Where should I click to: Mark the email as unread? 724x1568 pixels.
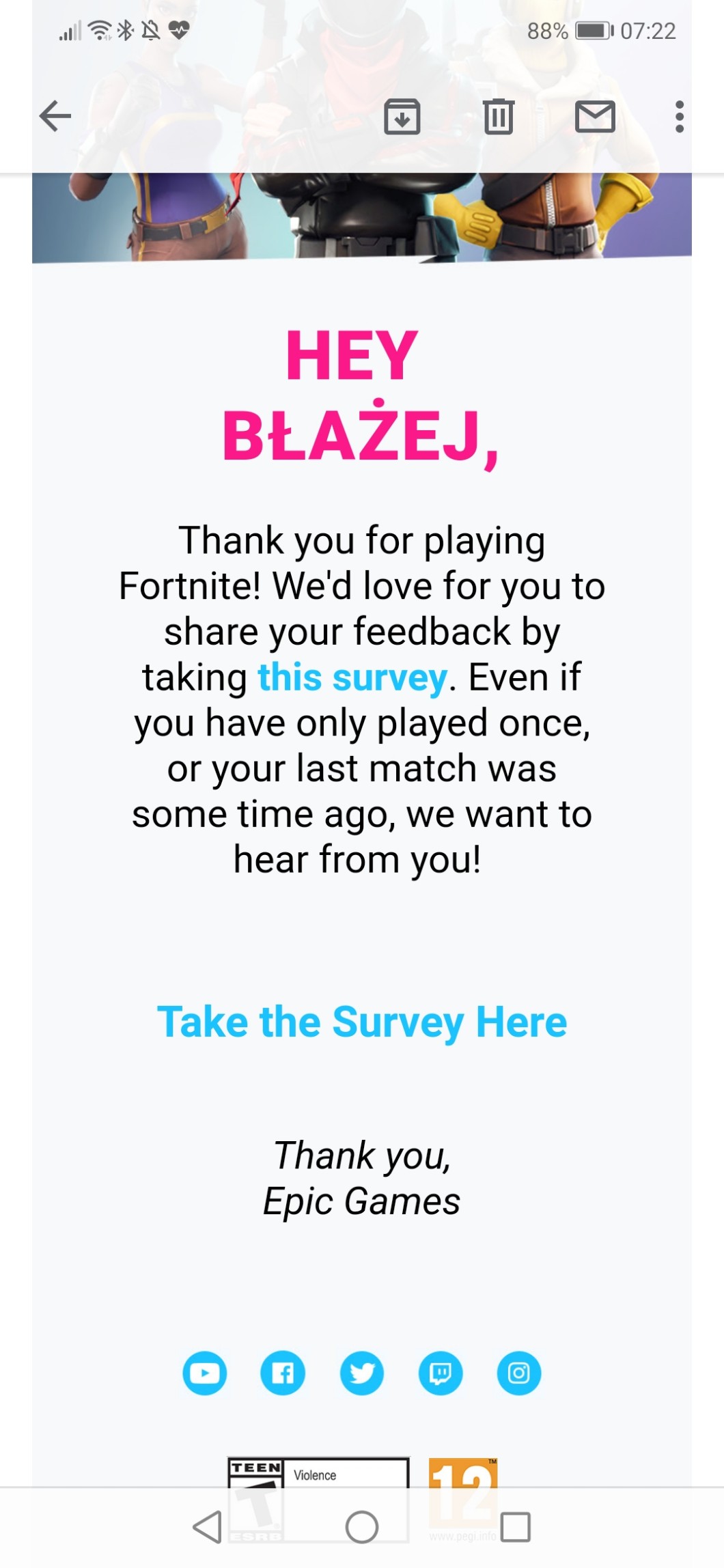click(x=595, y=116)
